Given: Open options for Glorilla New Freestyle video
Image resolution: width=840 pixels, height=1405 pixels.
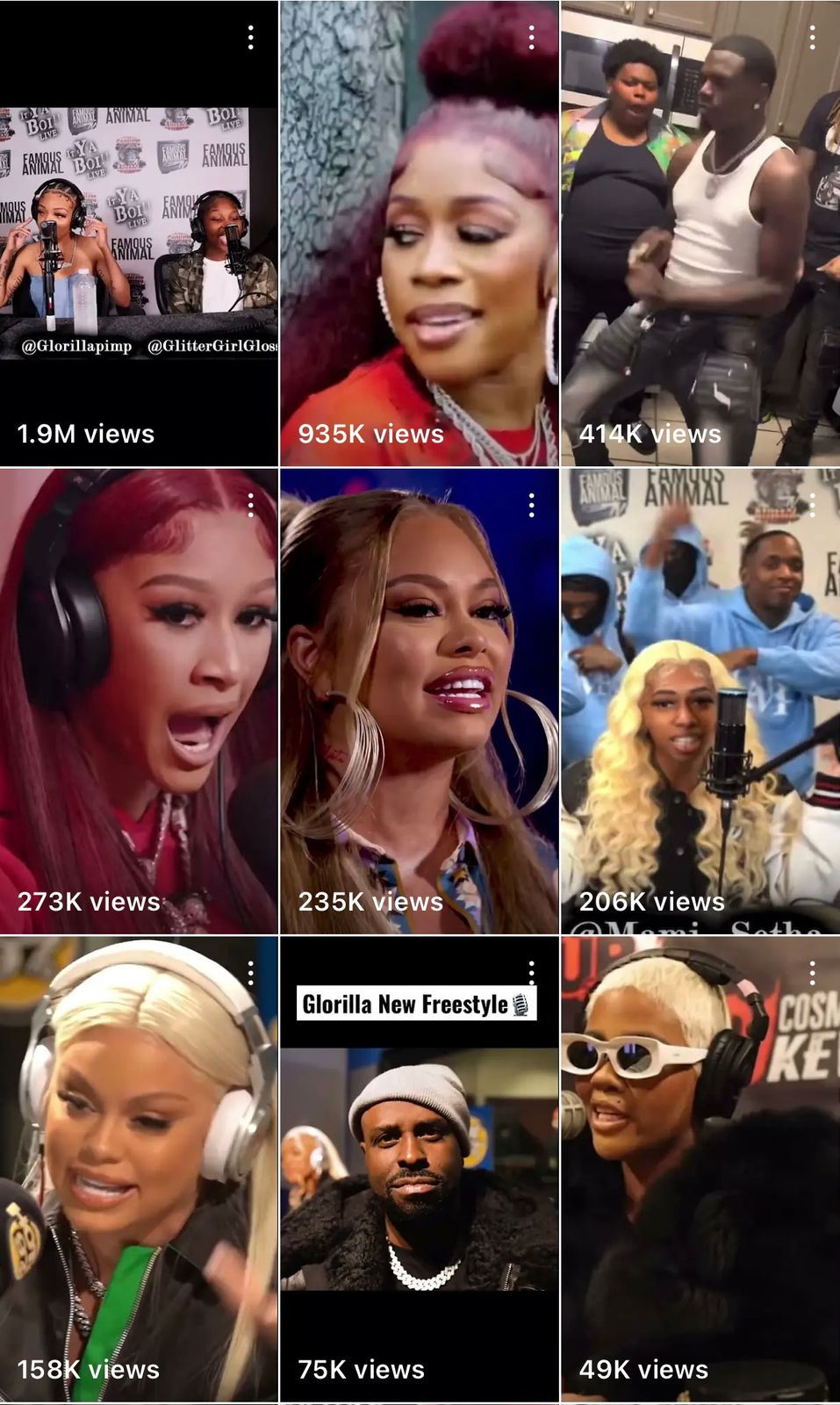Looking at the screenshot, I should pos(532,973).
